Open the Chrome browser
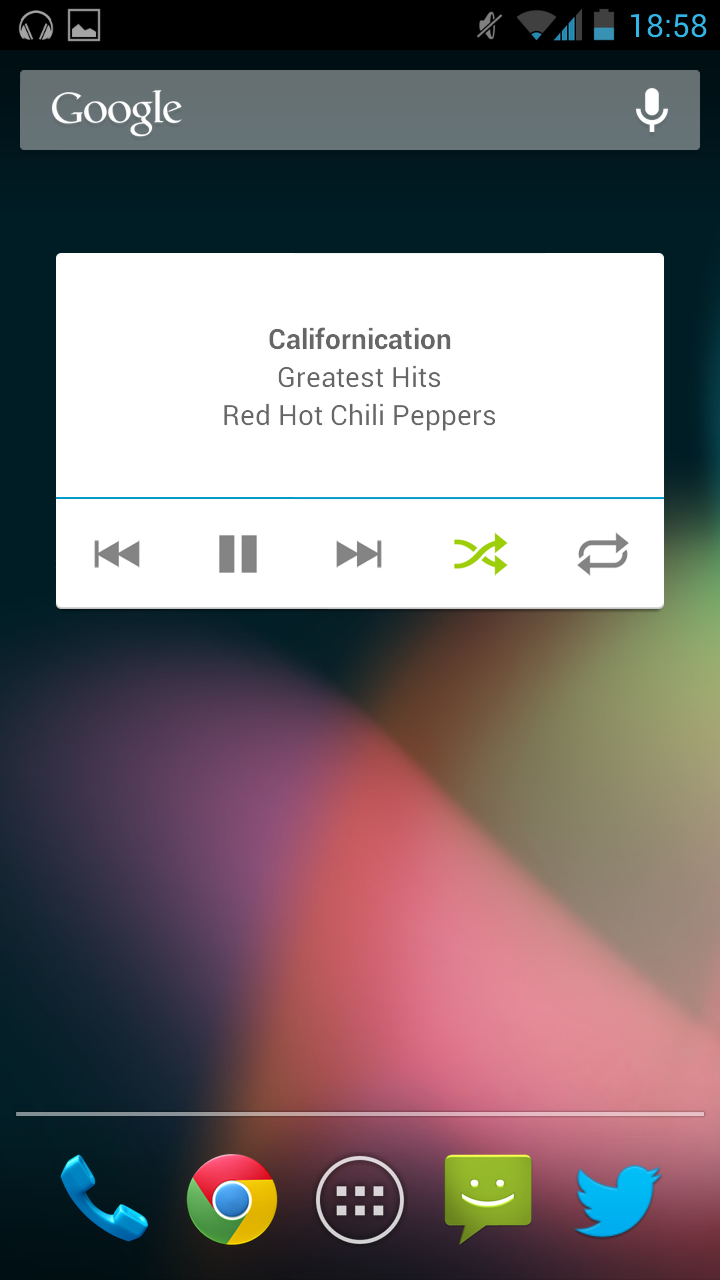 click(x=232, y=1199)
